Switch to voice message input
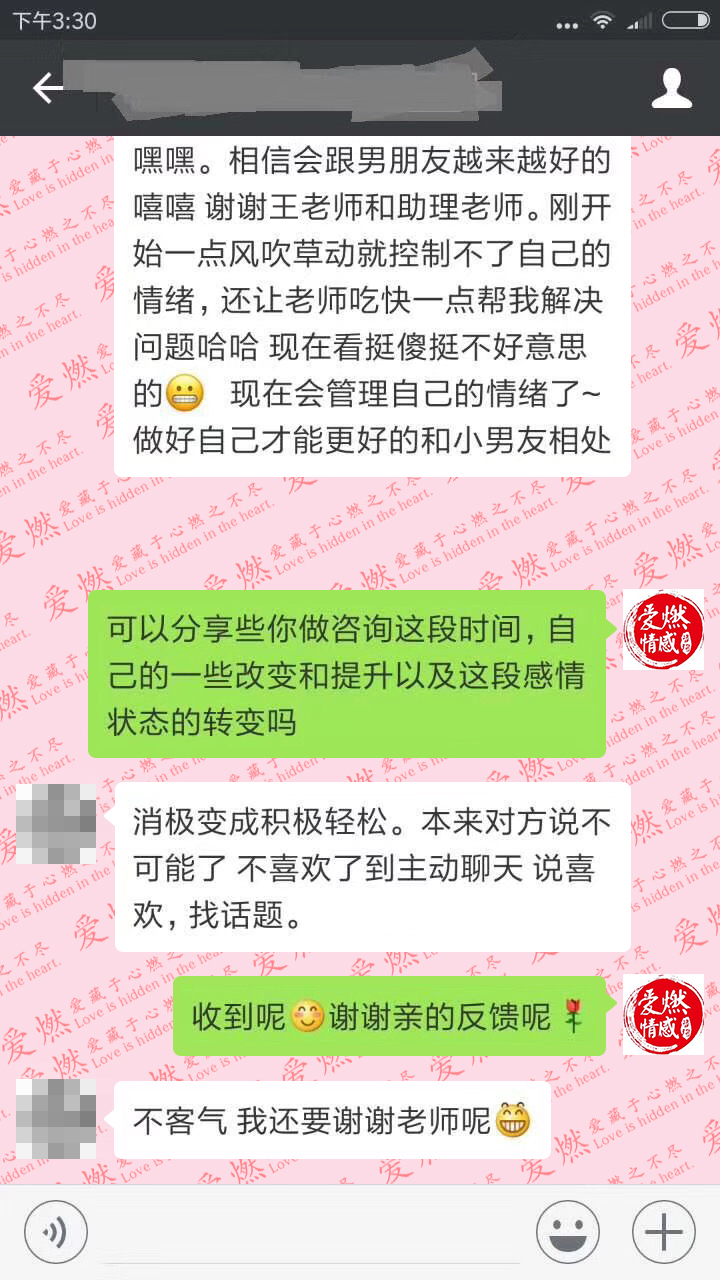Viewport: 720px width, 1280px height. click(56, 1232)
